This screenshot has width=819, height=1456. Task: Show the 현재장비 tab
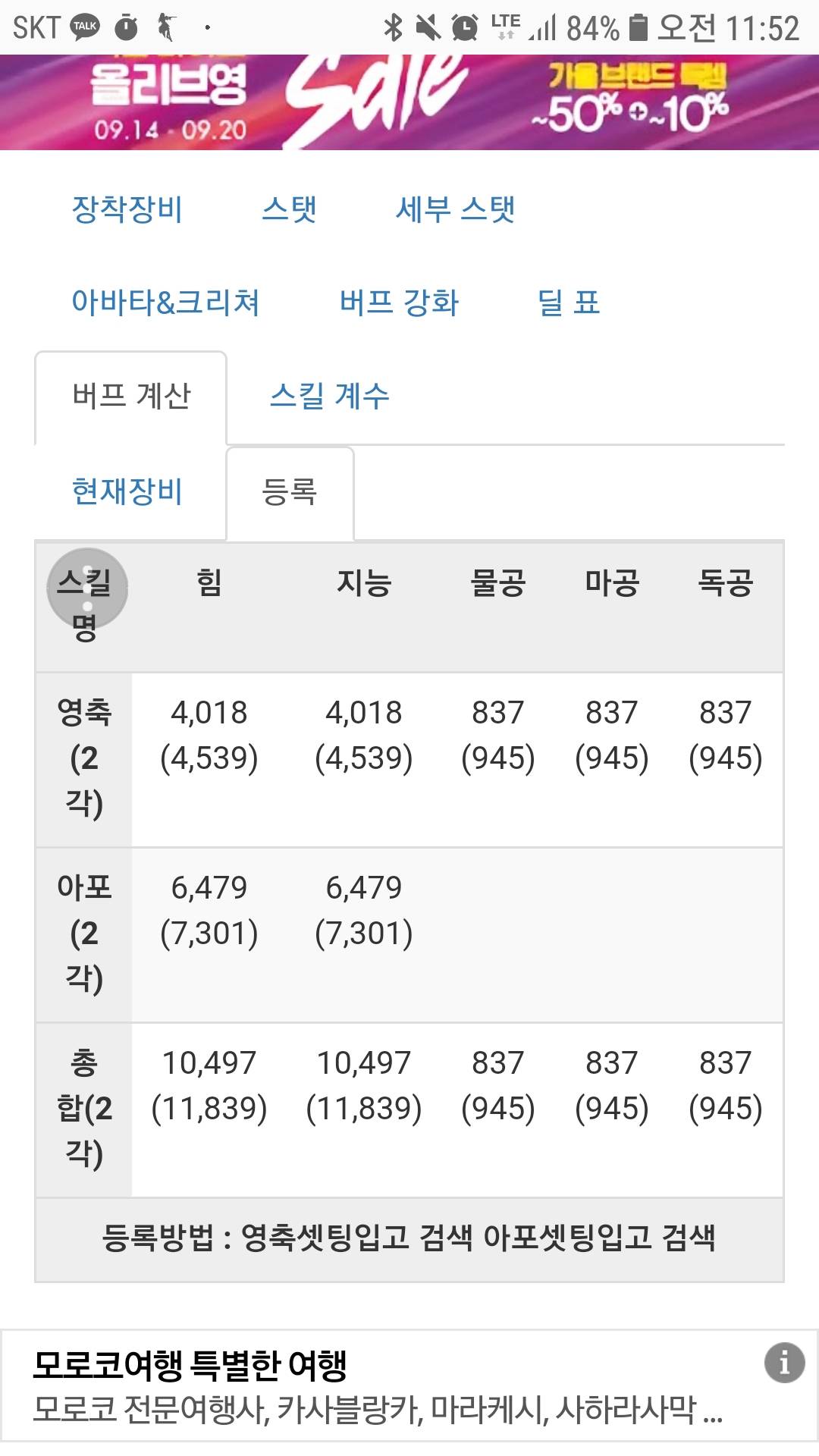click(127, 491)
